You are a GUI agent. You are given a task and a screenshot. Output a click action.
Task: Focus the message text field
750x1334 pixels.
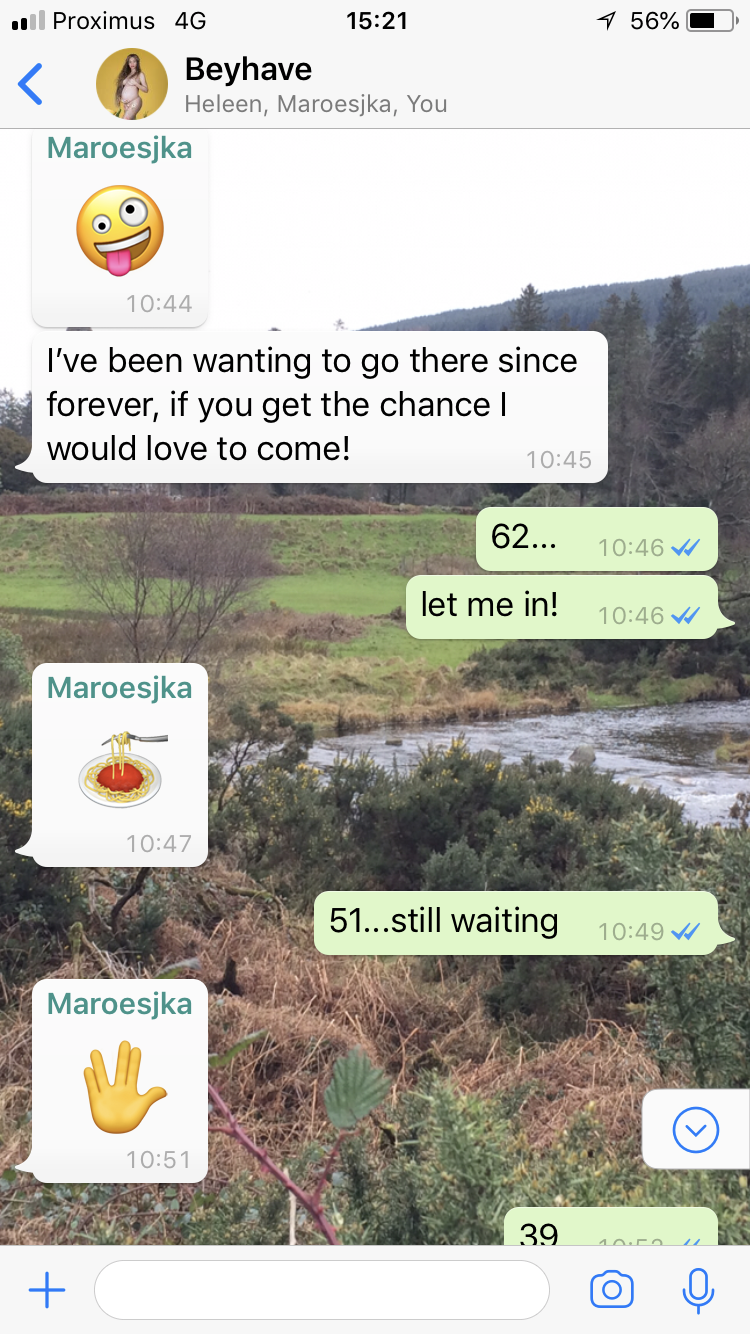[x=321, y=1290]
